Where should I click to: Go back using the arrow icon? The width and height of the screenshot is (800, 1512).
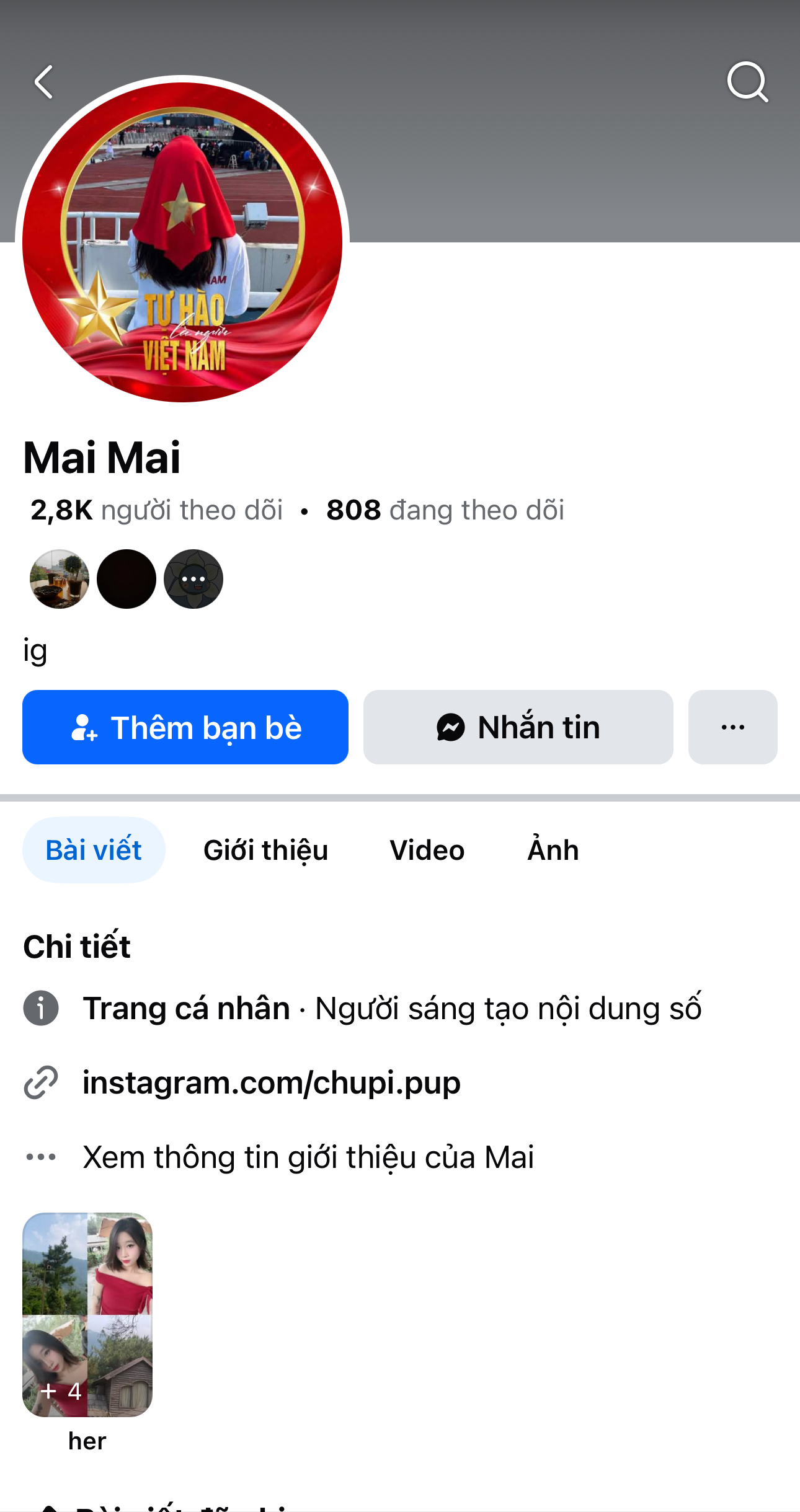pyautogui.click(x=44, y=82)
